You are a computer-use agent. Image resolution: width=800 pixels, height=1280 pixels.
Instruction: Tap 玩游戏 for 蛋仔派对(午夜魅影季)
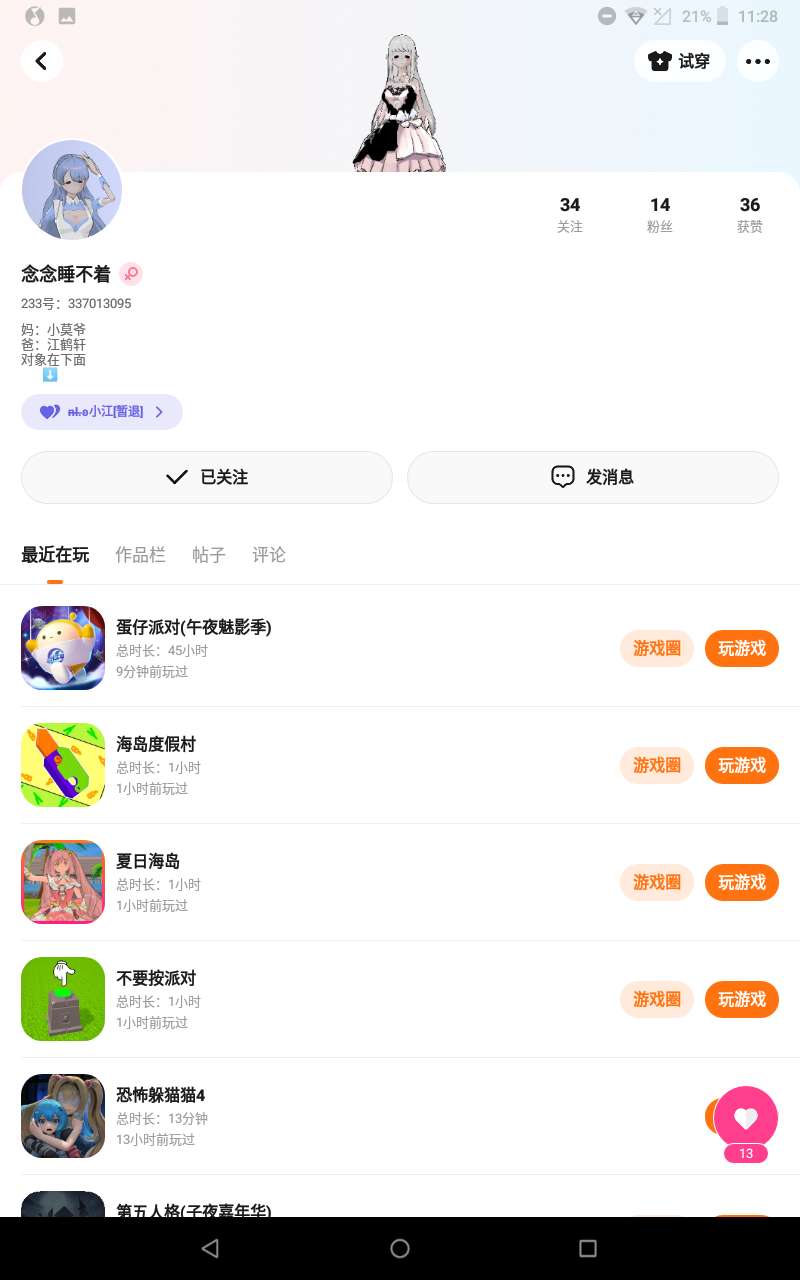coord(742,648)
